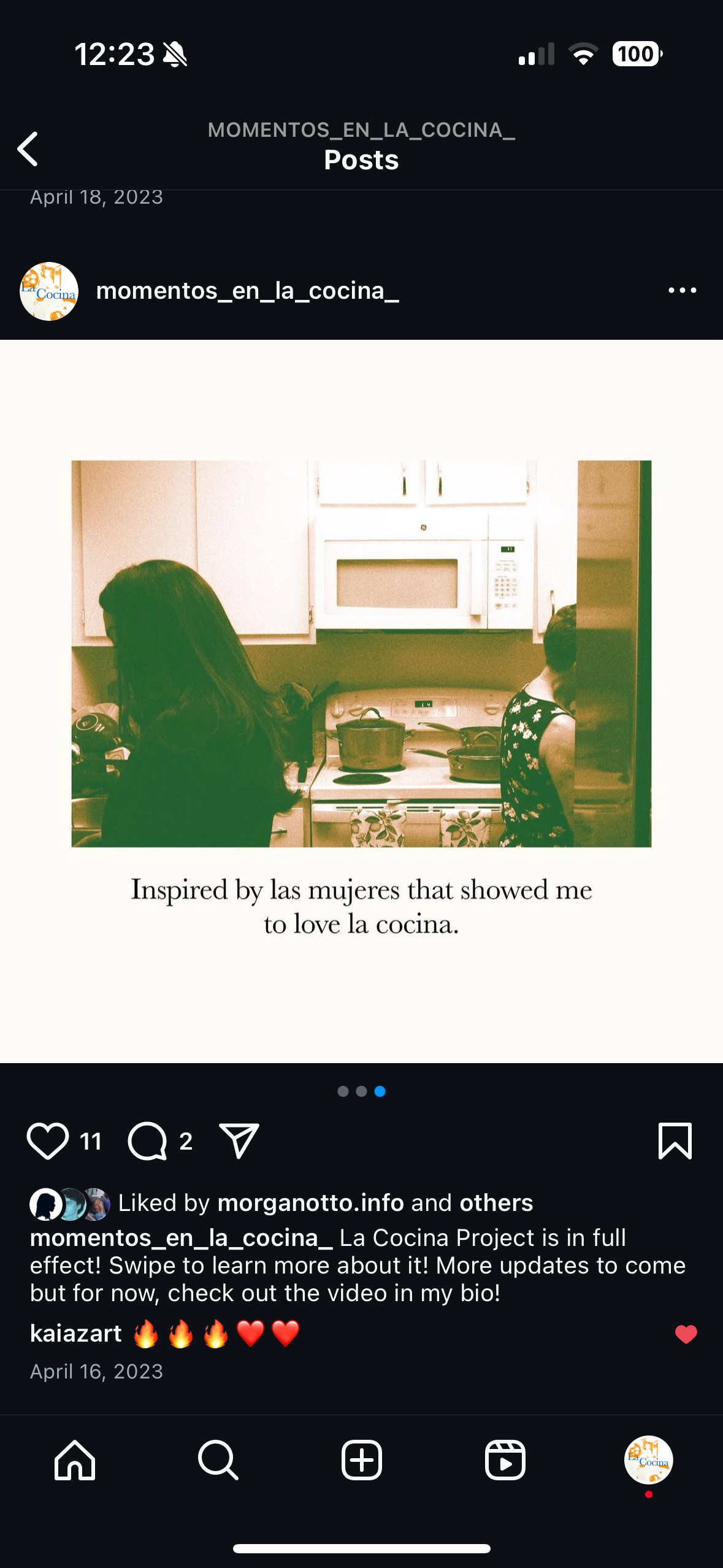The height and width of the screenshot is (1568, 723).
Task: Open morganotto.info's profile from the likes line
Action: coord(310,1202)
